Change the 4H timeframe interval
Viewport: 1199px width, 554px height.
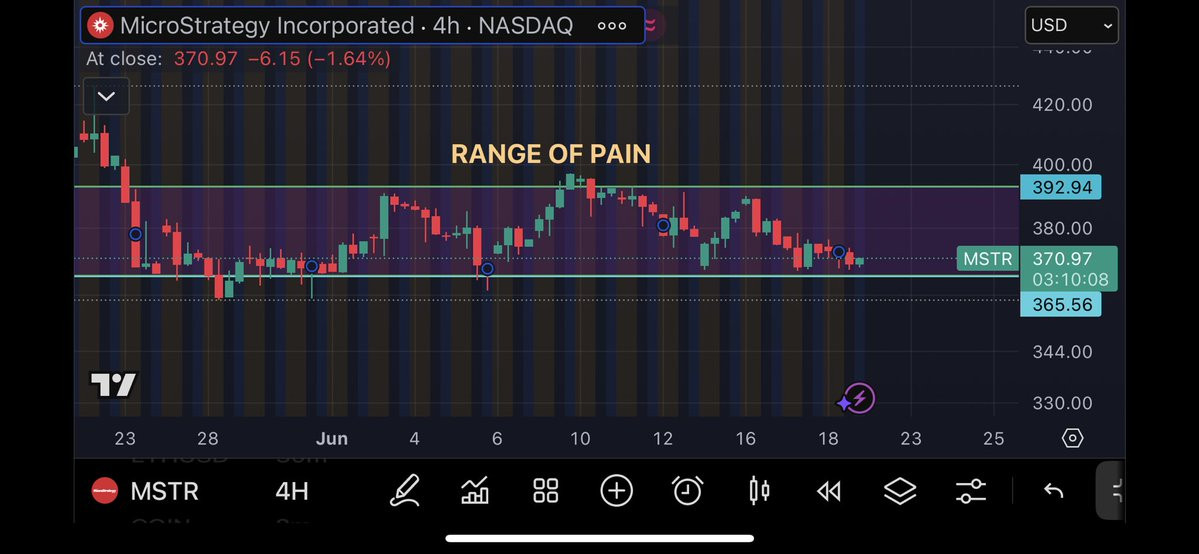click(x=292, y=491)
